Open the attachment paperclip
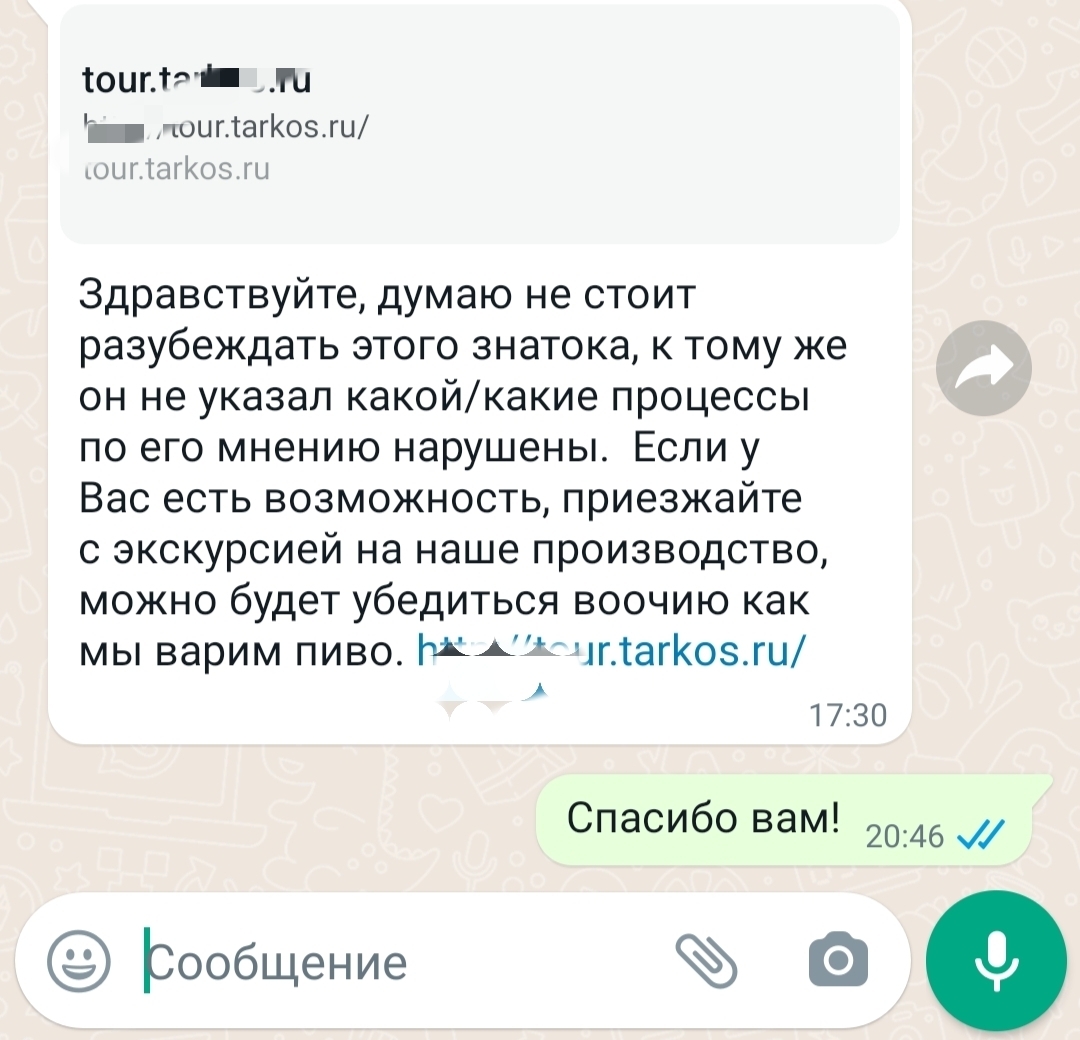Image resolution: width=1080 pixels, height=1040 pixels. pos(706,962)
